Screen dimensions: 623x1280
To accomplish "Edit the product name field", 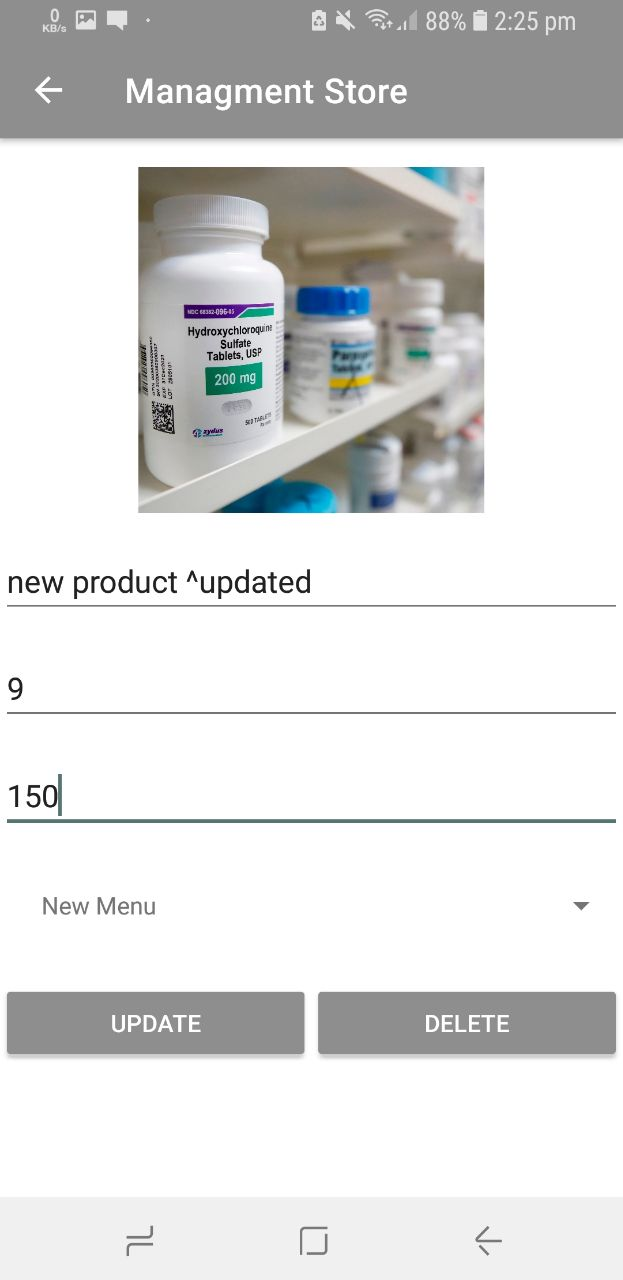I will (x=310, y=582).
